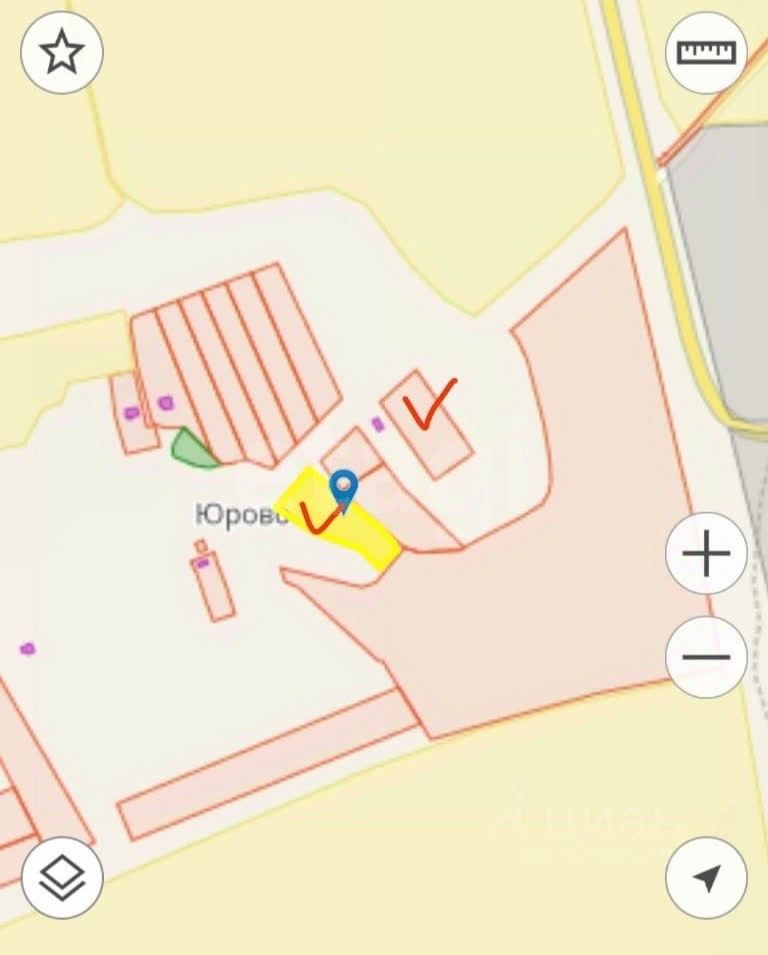Open the favorites star button
The width and height of the screenshot is (768, 955).
pos(62,53)
